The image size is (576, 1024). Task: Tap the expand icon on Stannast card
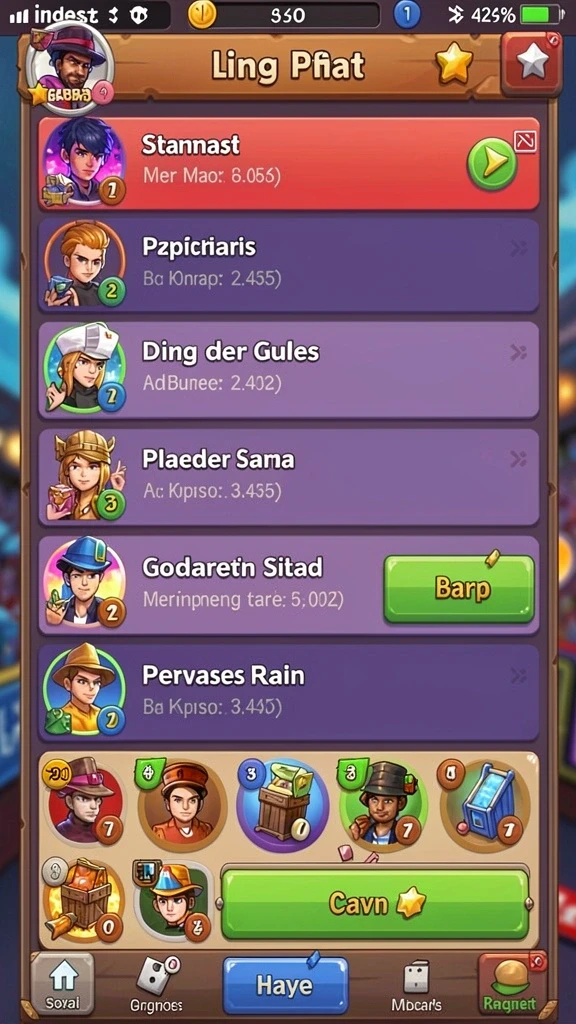pos(525,141)
